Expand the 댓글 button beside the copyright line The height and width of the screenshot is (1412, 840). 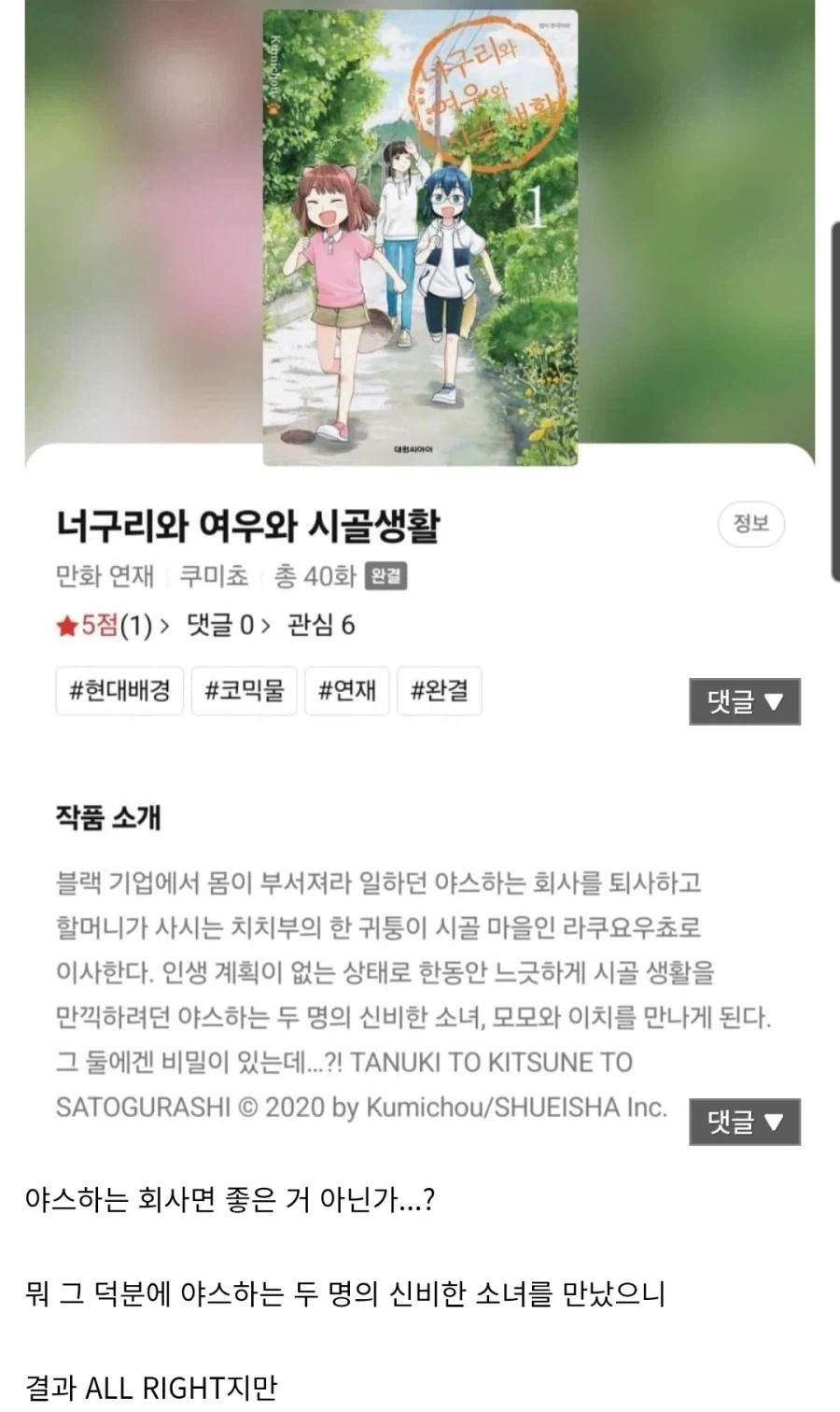(745, 1122)
